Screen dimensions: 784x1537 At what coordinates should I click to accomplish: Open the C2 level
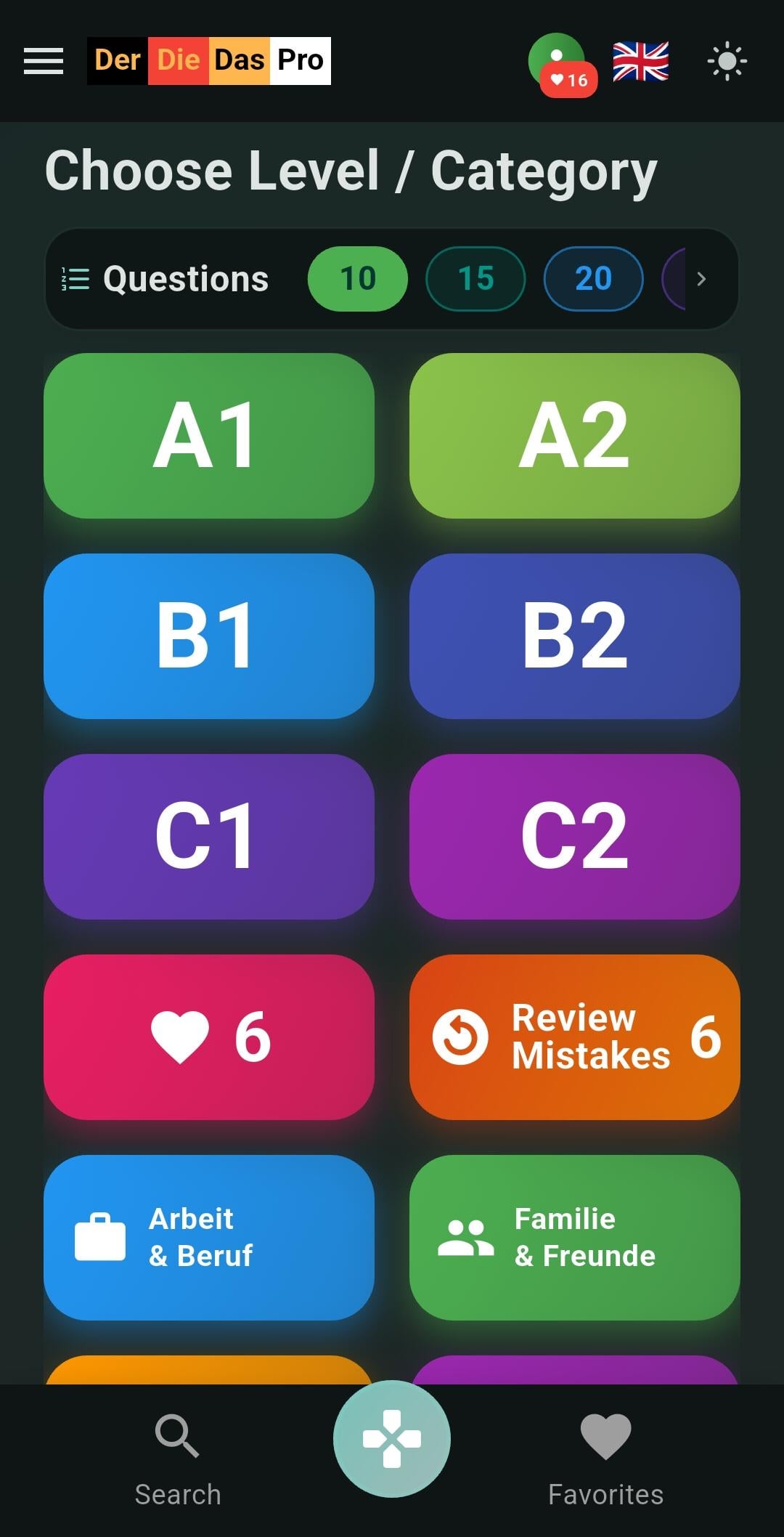[x=574, y=837]
